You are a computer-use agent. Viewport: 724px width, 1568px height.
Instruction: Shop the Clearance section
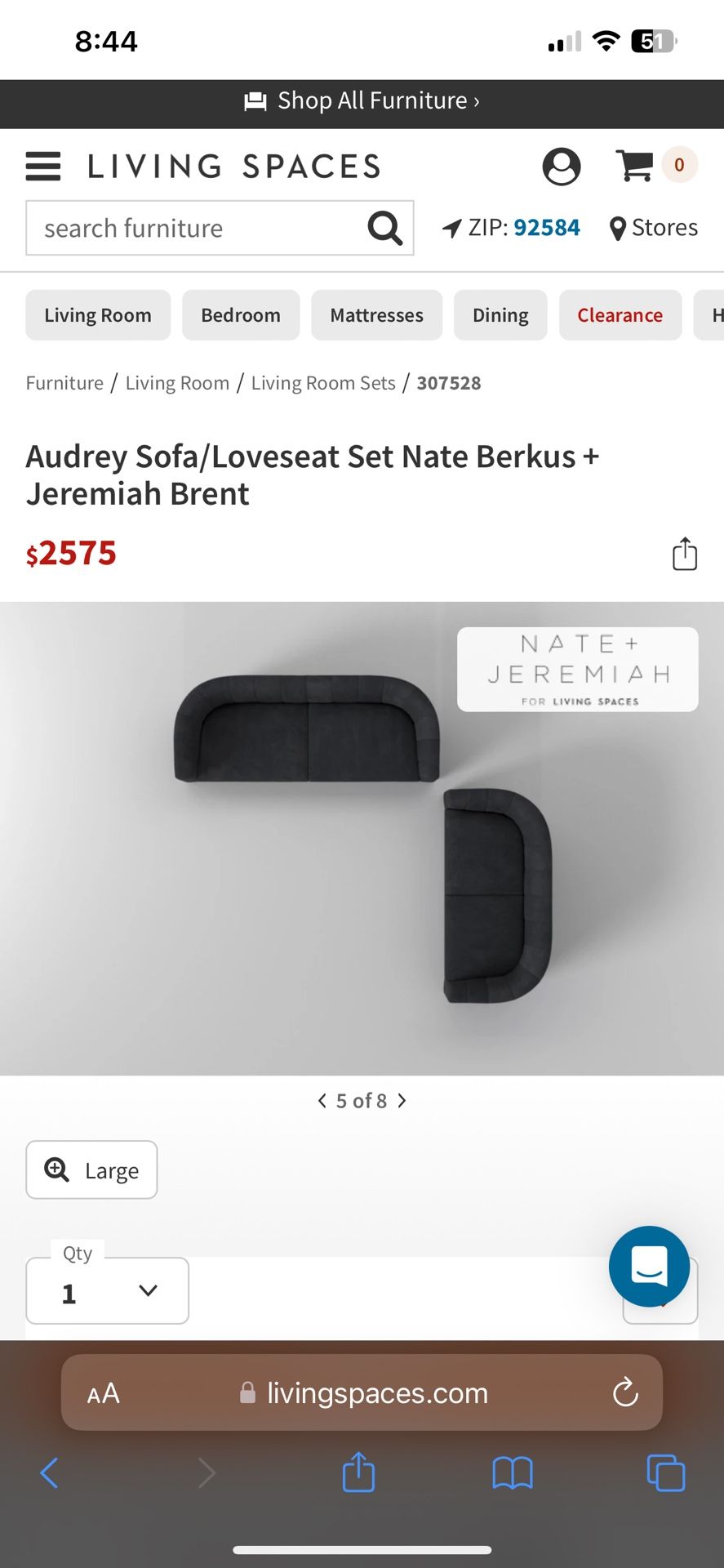[620, 315]
